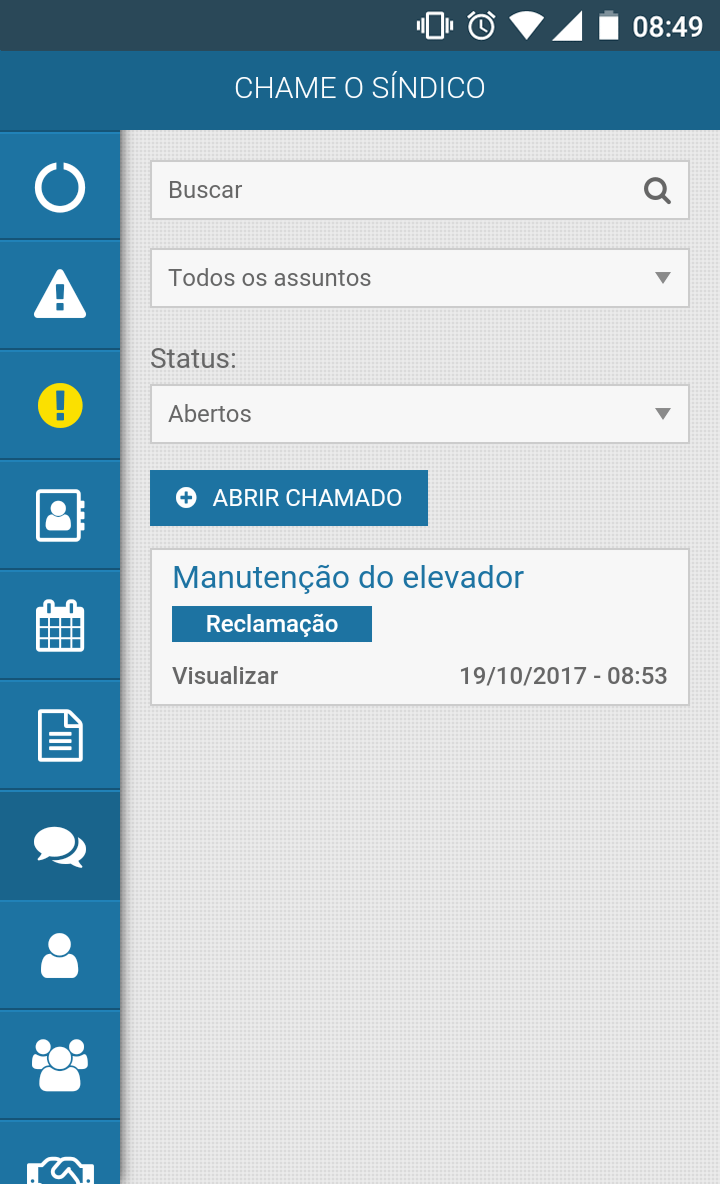
Task: Expand the Todos os assuntos dropdown
Action: pos(420,278)
